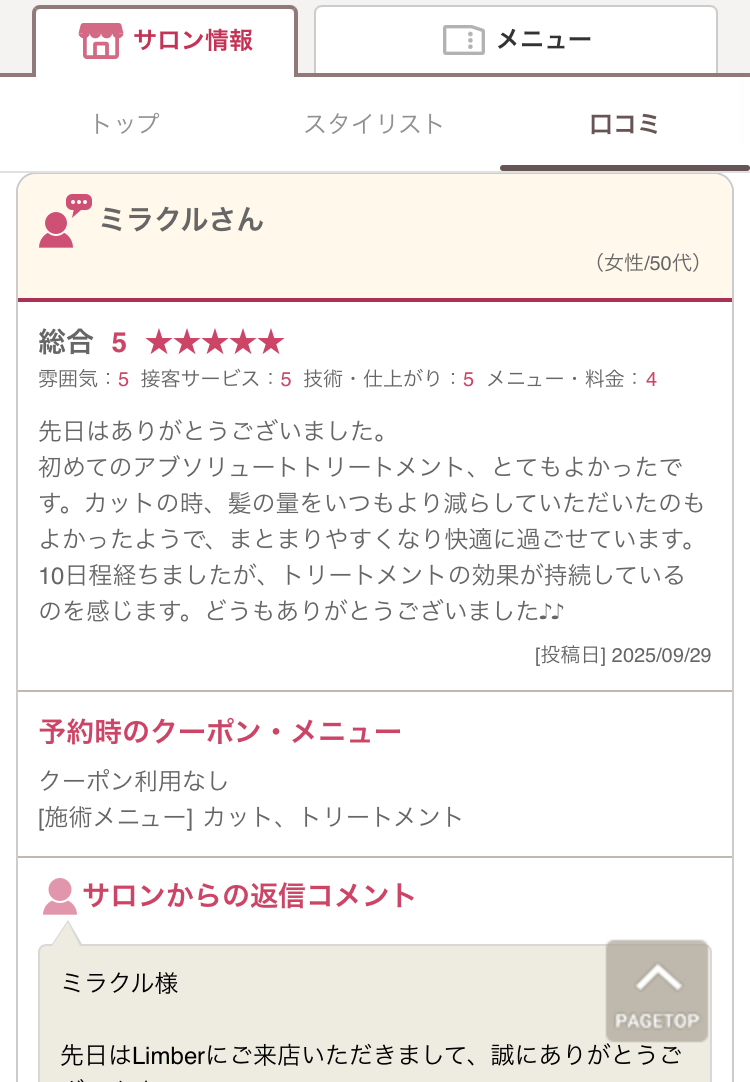Select the スタイリスト sub-tab

(374, 124)
